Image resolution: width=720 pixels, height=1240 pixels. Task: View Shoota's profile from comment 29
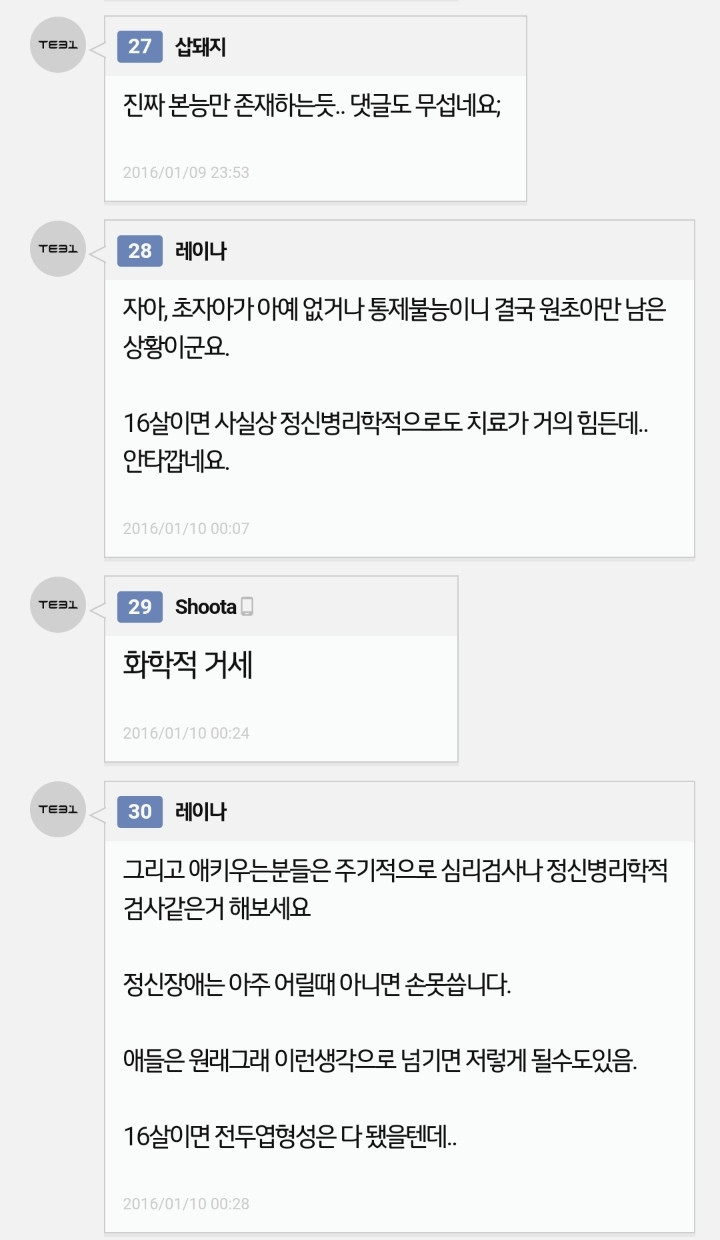[x=205, y=607]
